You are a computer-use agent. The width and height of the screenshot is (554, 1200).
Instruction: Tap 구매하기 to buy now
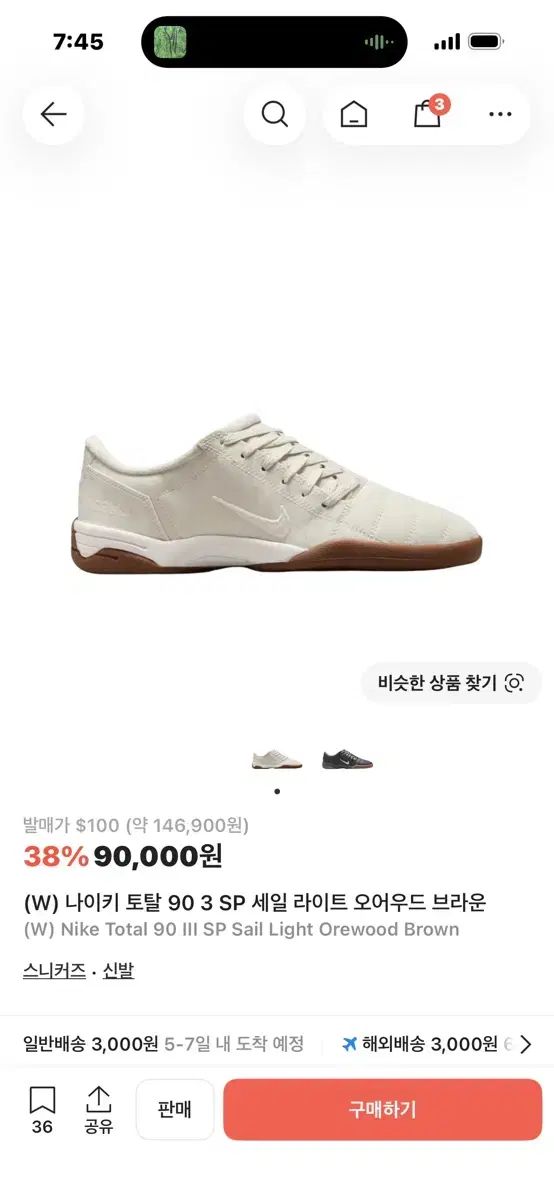point(382,1109)
